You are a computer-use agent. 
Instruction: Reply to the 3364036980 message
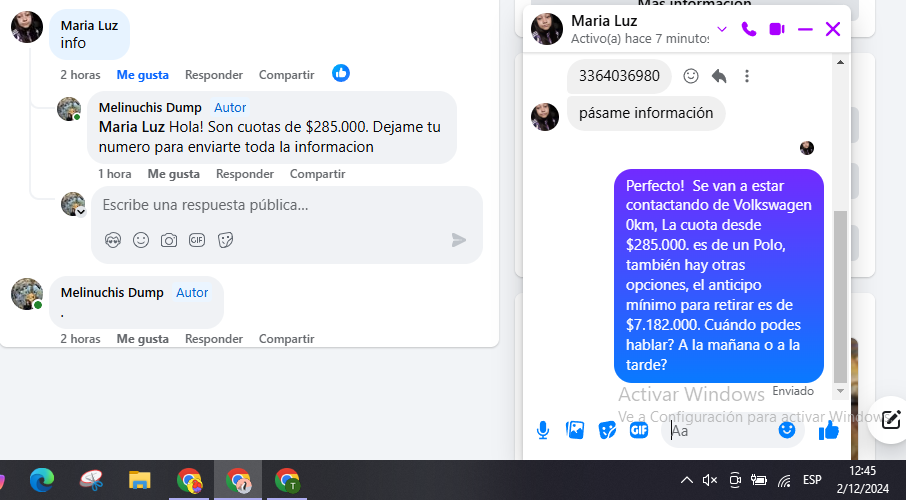point(718,76)
